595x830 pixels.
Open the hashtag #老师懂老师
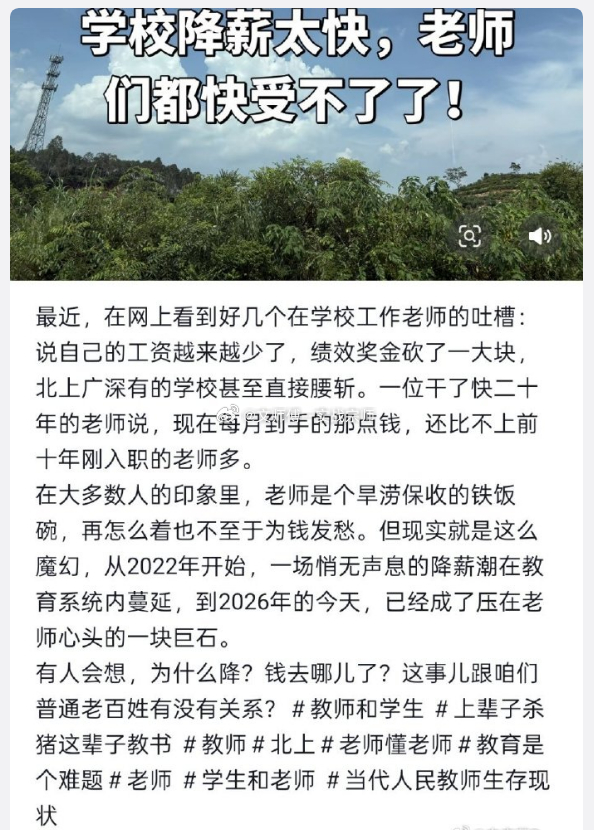click(387, 745)
